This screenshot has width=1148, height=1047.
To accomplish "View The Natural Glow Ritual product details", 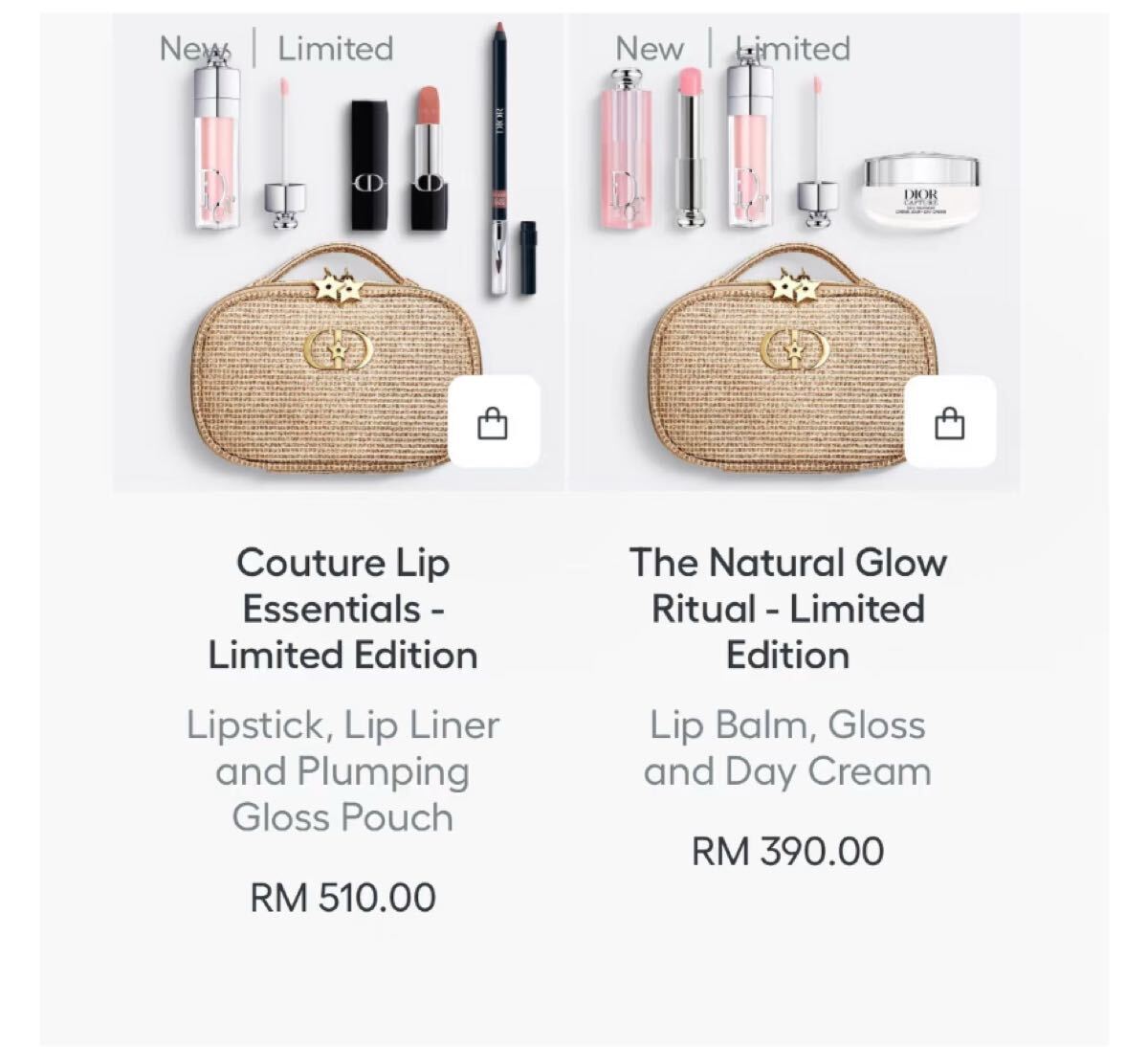I will 787,609.
